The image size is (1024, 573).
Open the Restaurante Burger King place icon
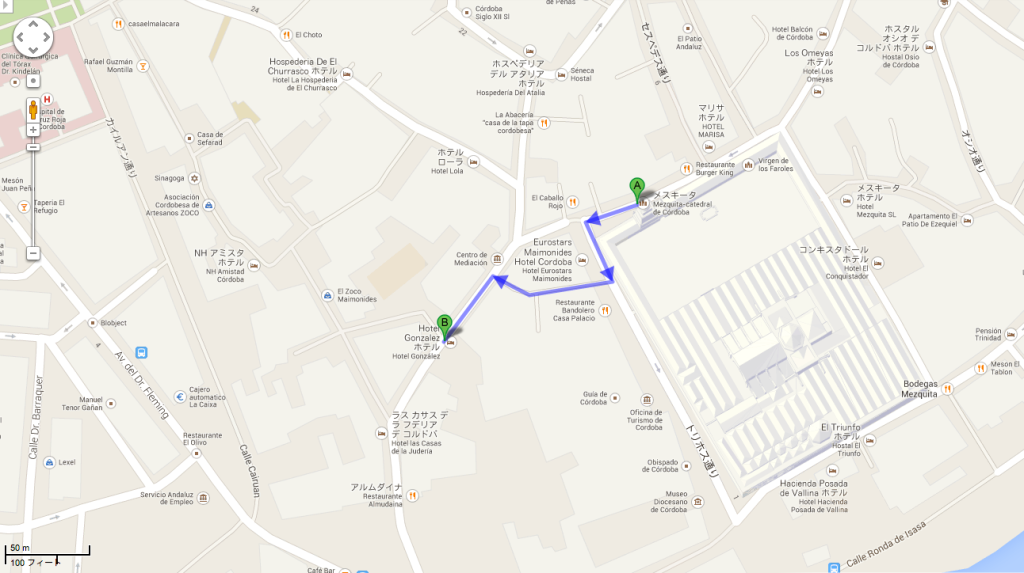686,168
